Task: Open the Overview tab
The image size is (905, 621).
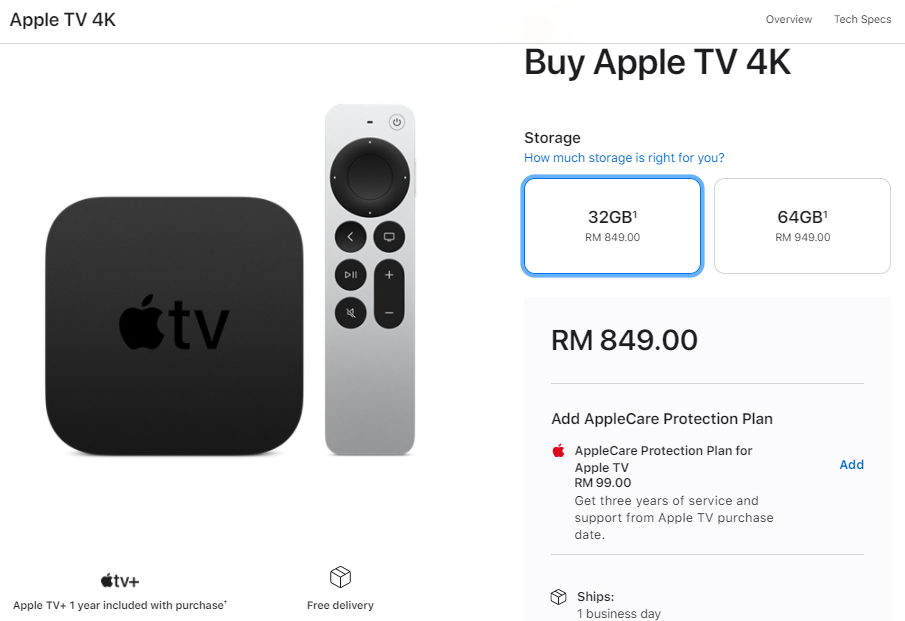Action: click(788, 19)
